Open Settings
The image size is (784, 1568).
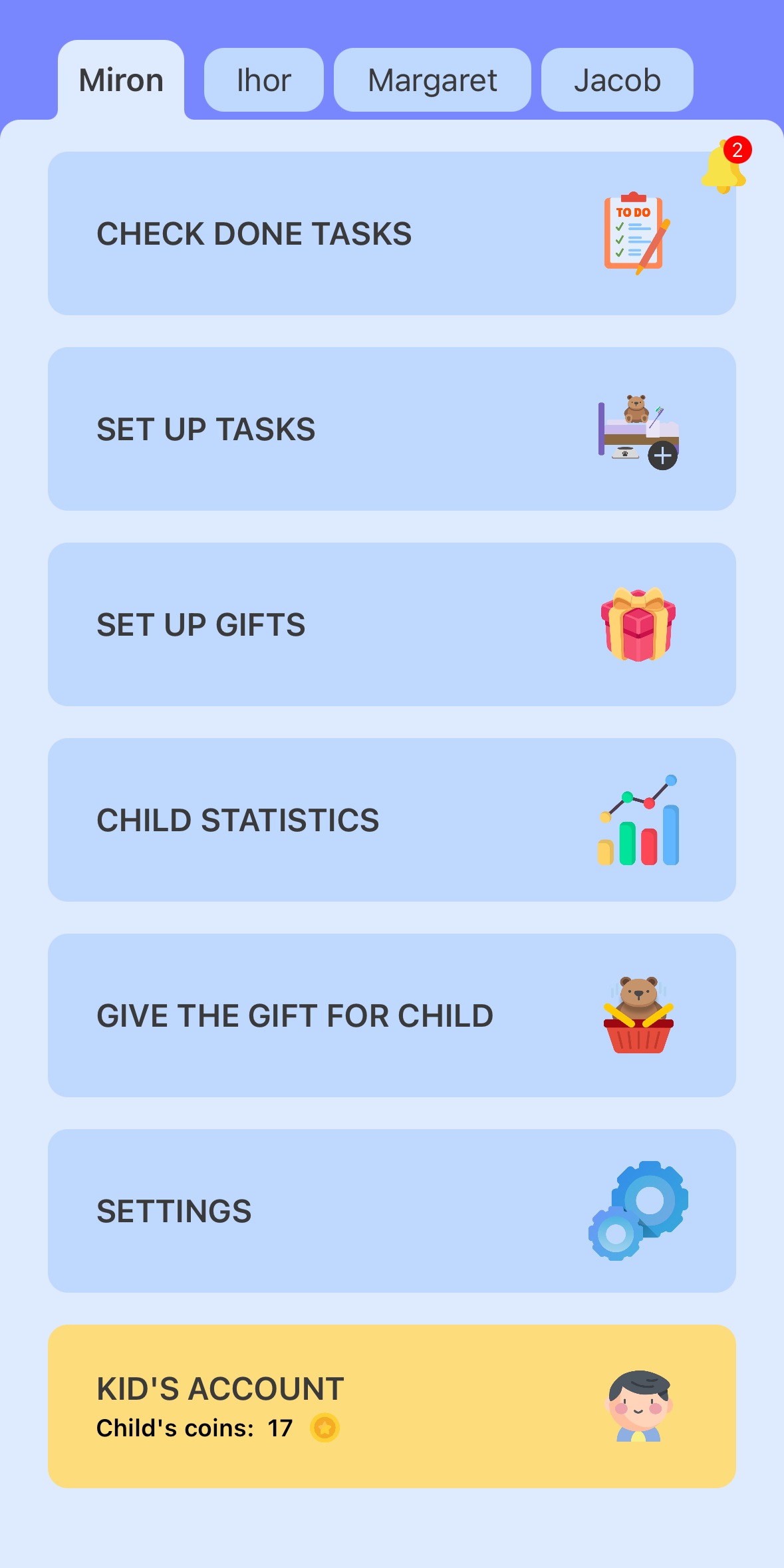pos(391,1211)
